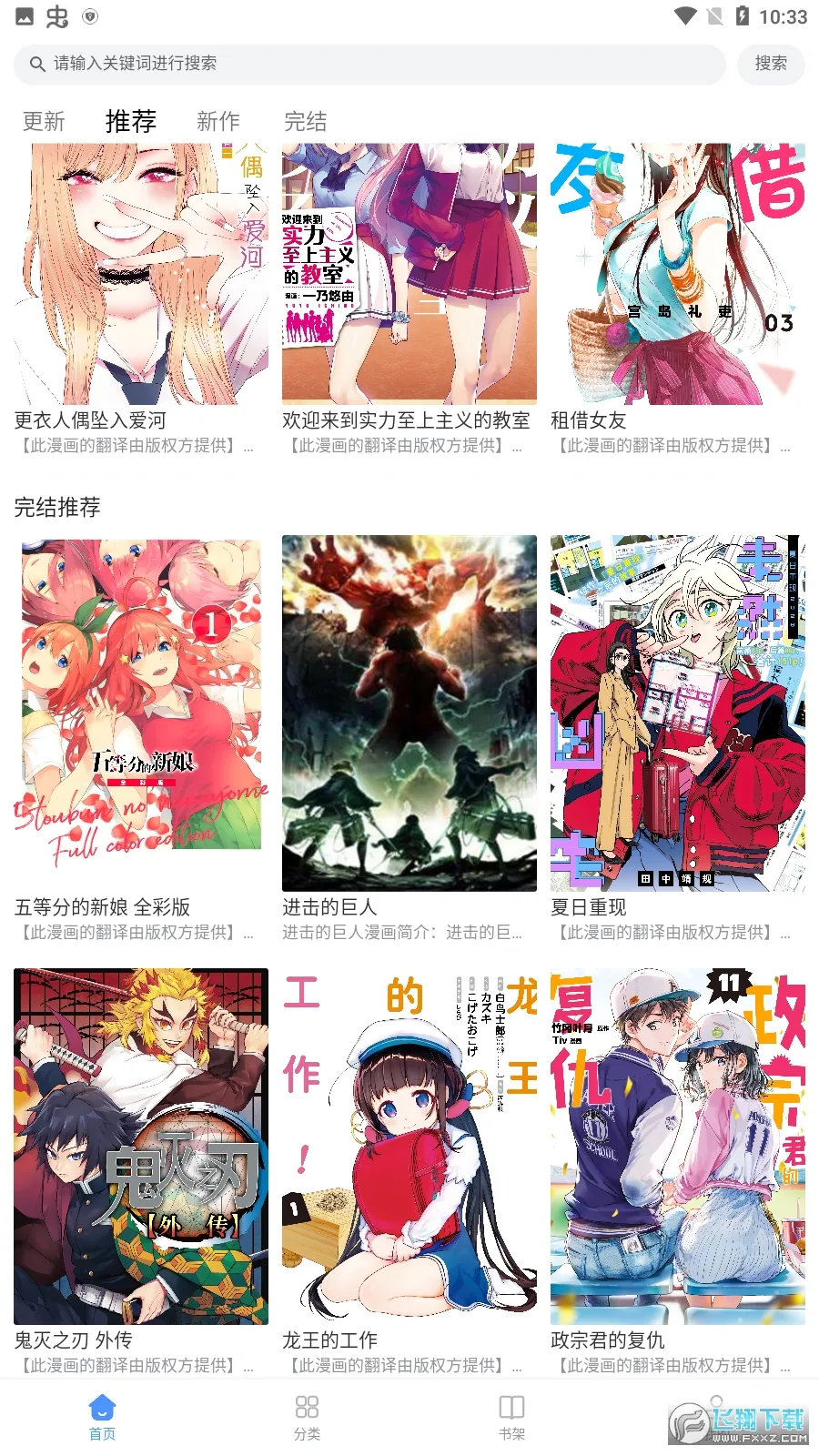
Task: Open 欢迎来到实力至上主义的教室 manga
Action: point(409,273)
